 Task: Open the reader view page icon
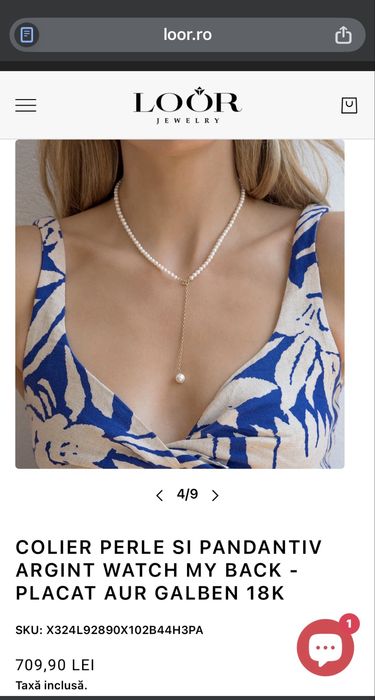pos(27,35)
